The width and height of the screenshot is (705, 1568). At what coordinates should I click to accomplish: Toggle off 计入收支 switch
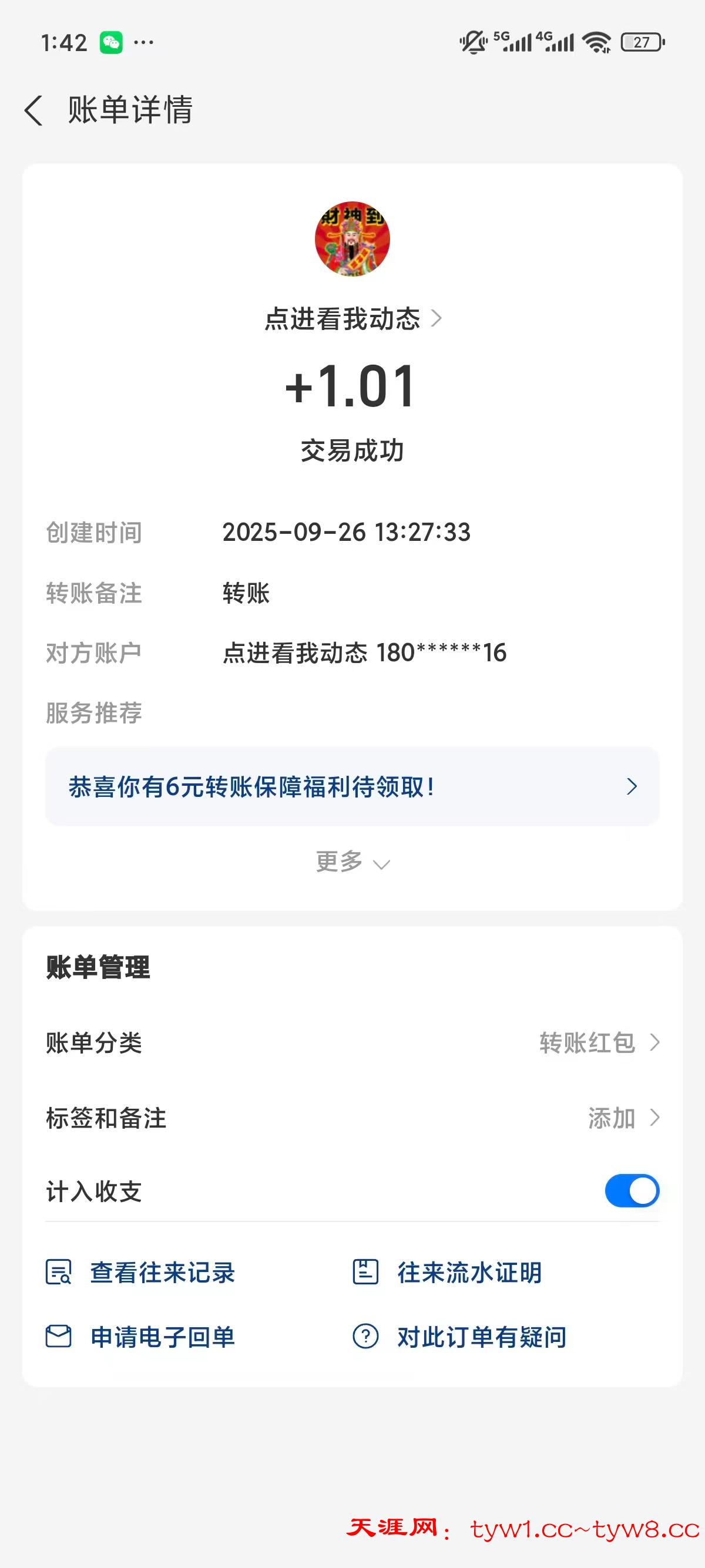click(632, 1190)
